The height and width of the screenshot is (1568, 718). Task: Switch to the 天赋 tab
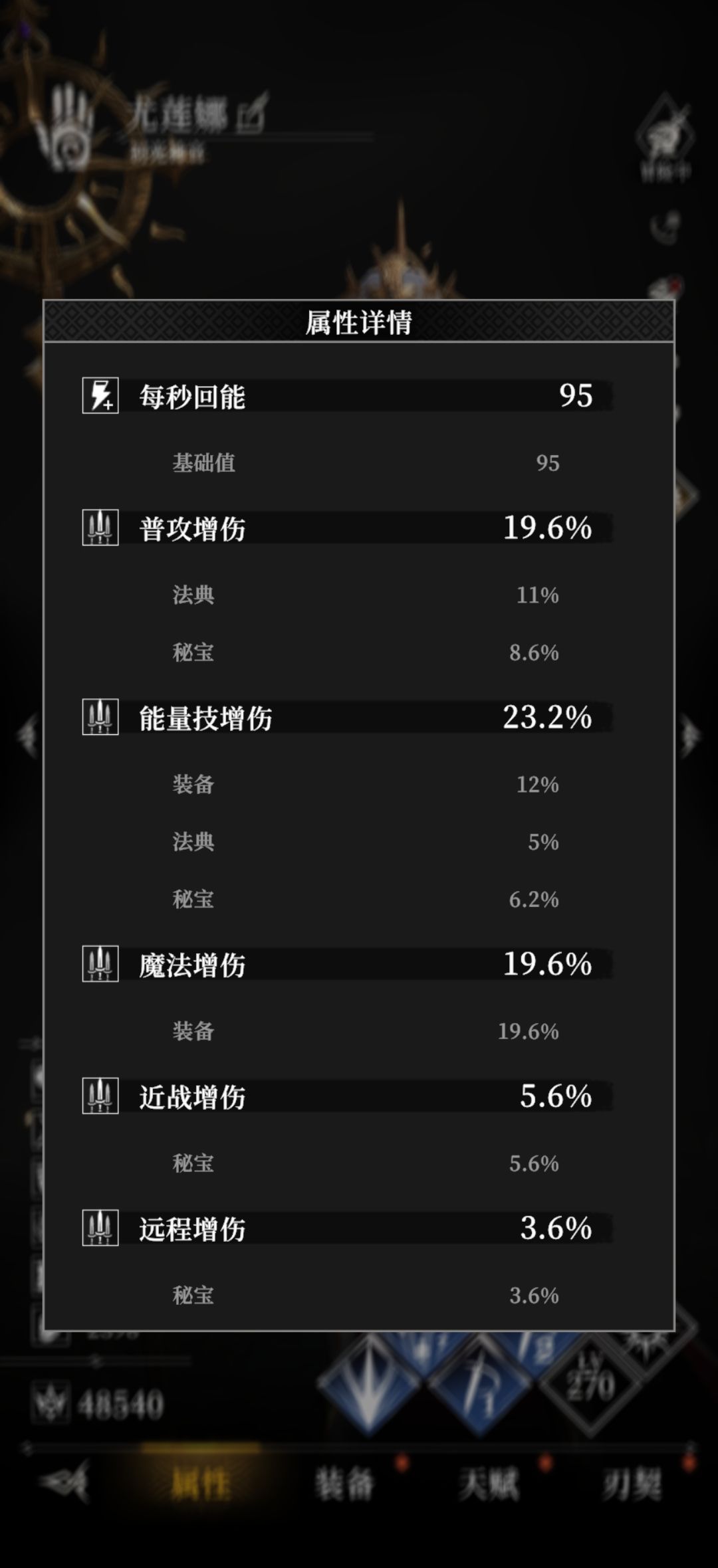[x=488, y=1484]
